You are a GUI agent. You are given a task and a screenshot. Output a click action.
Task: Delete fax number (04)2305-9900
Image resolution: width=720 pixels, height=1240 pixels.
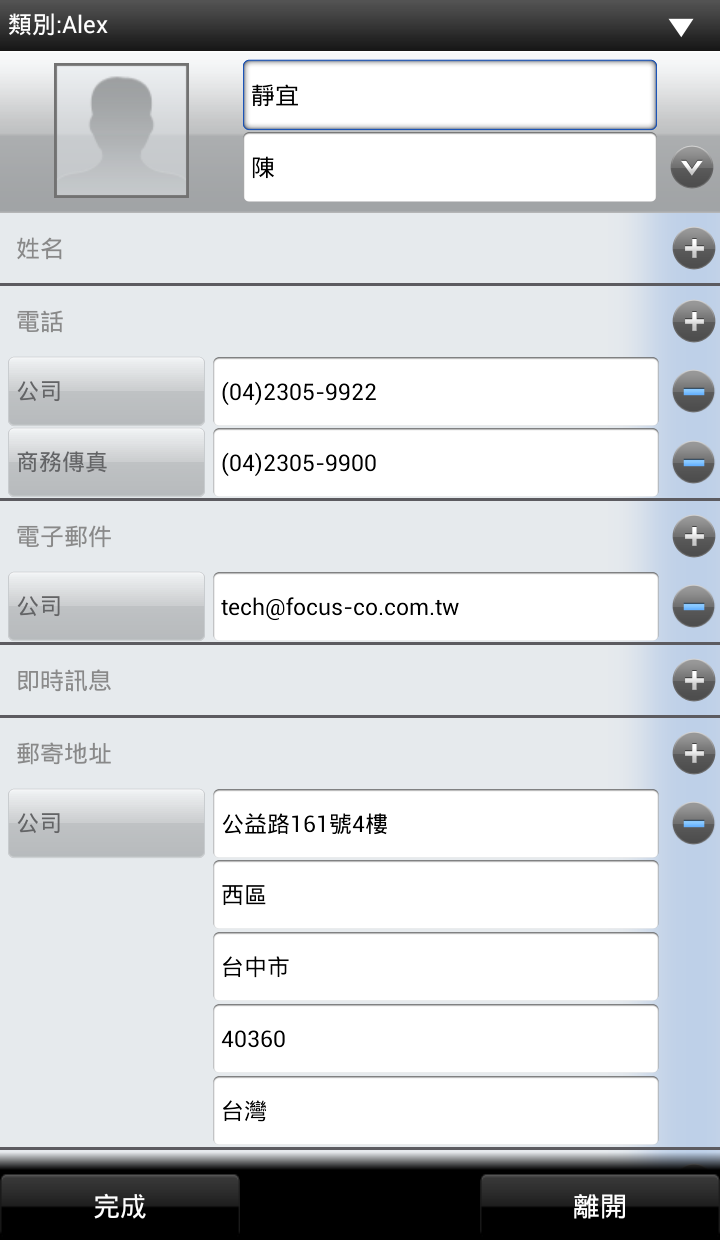(x=693, y=463)
